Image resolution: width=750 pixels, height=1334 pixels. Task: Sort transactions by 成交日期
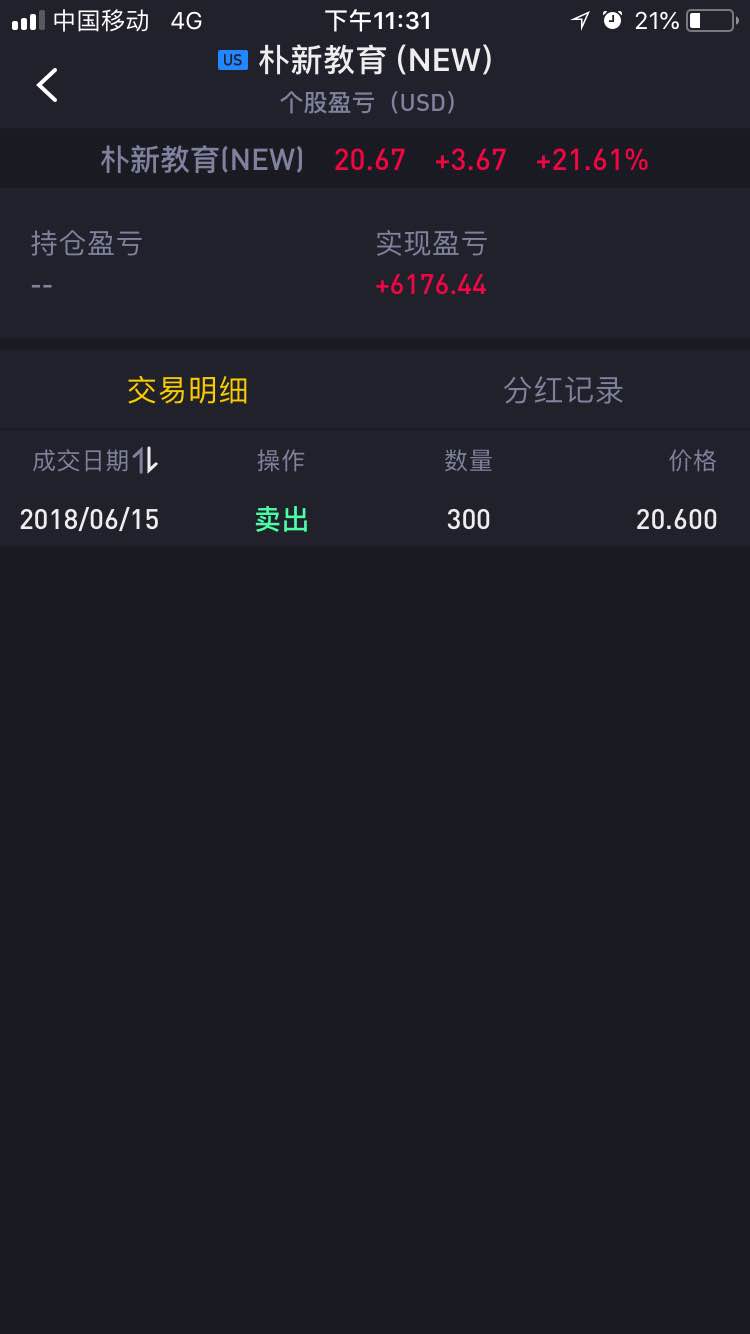tap(95, 460)
